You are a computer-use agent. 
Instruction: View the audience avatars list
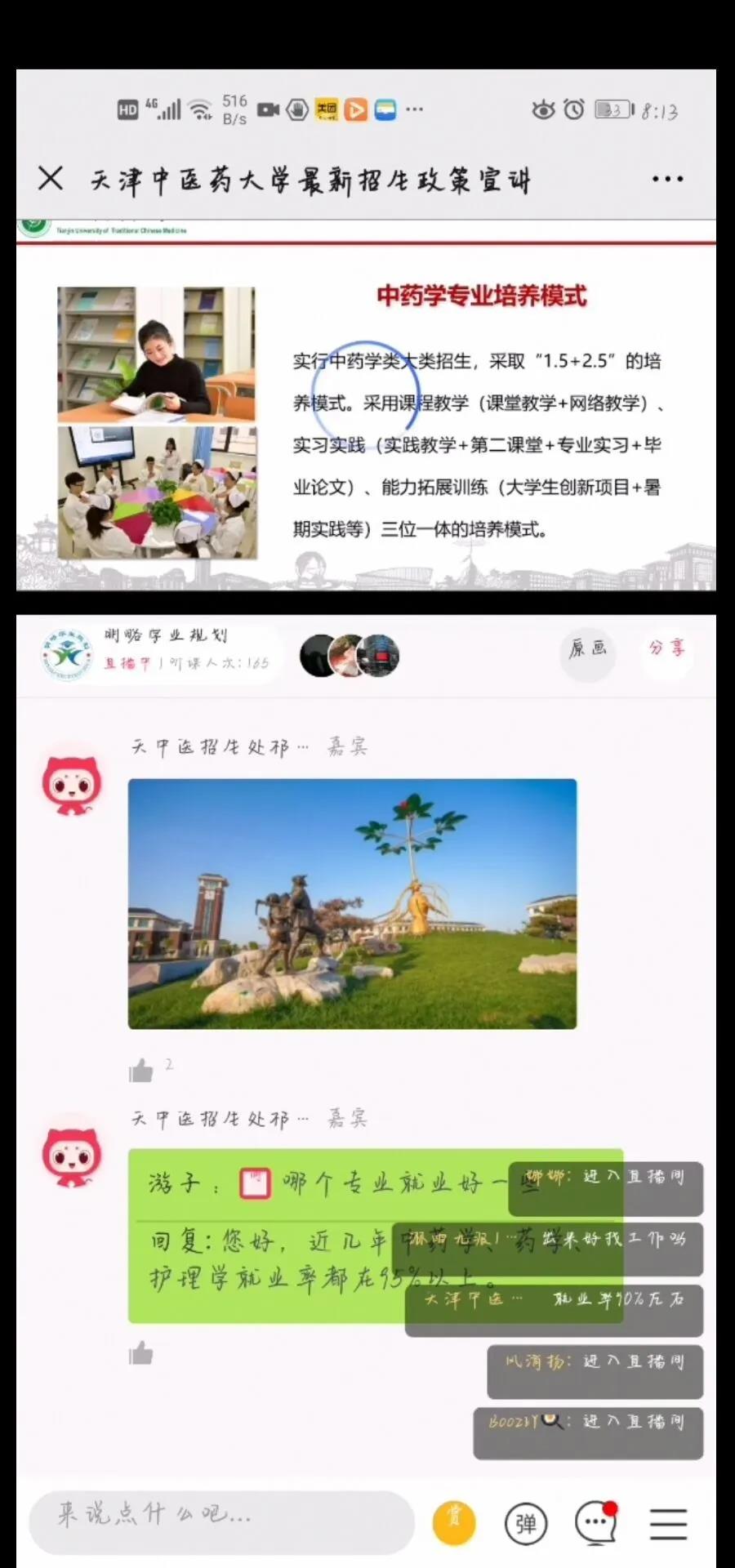pos(350,655)
